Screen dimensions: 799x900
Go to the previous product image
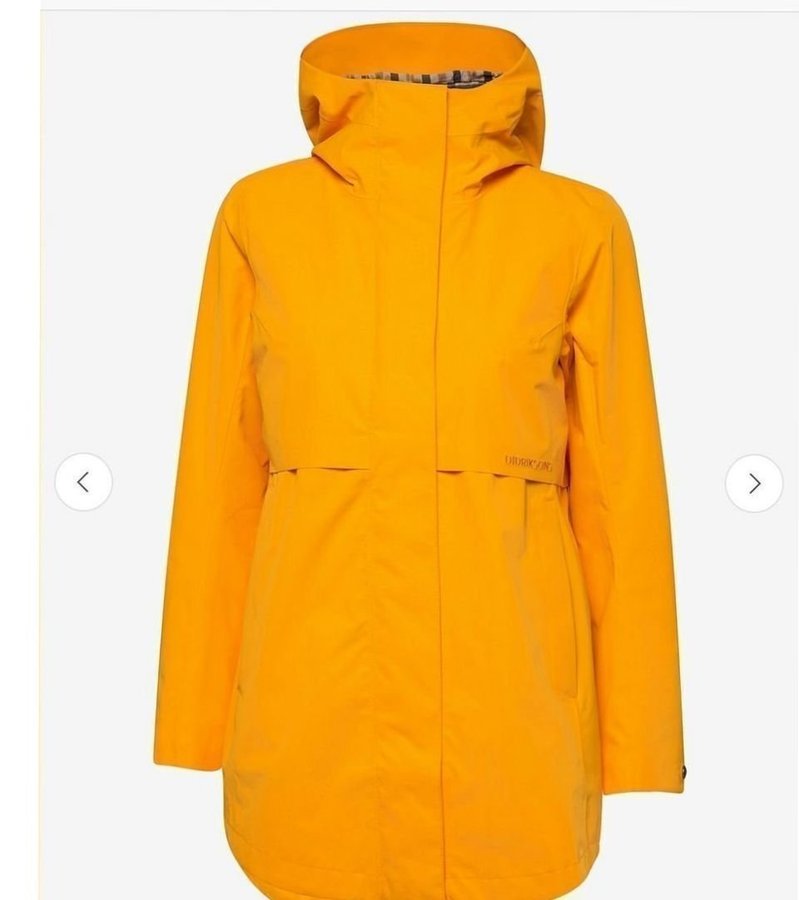pos(83,483)
